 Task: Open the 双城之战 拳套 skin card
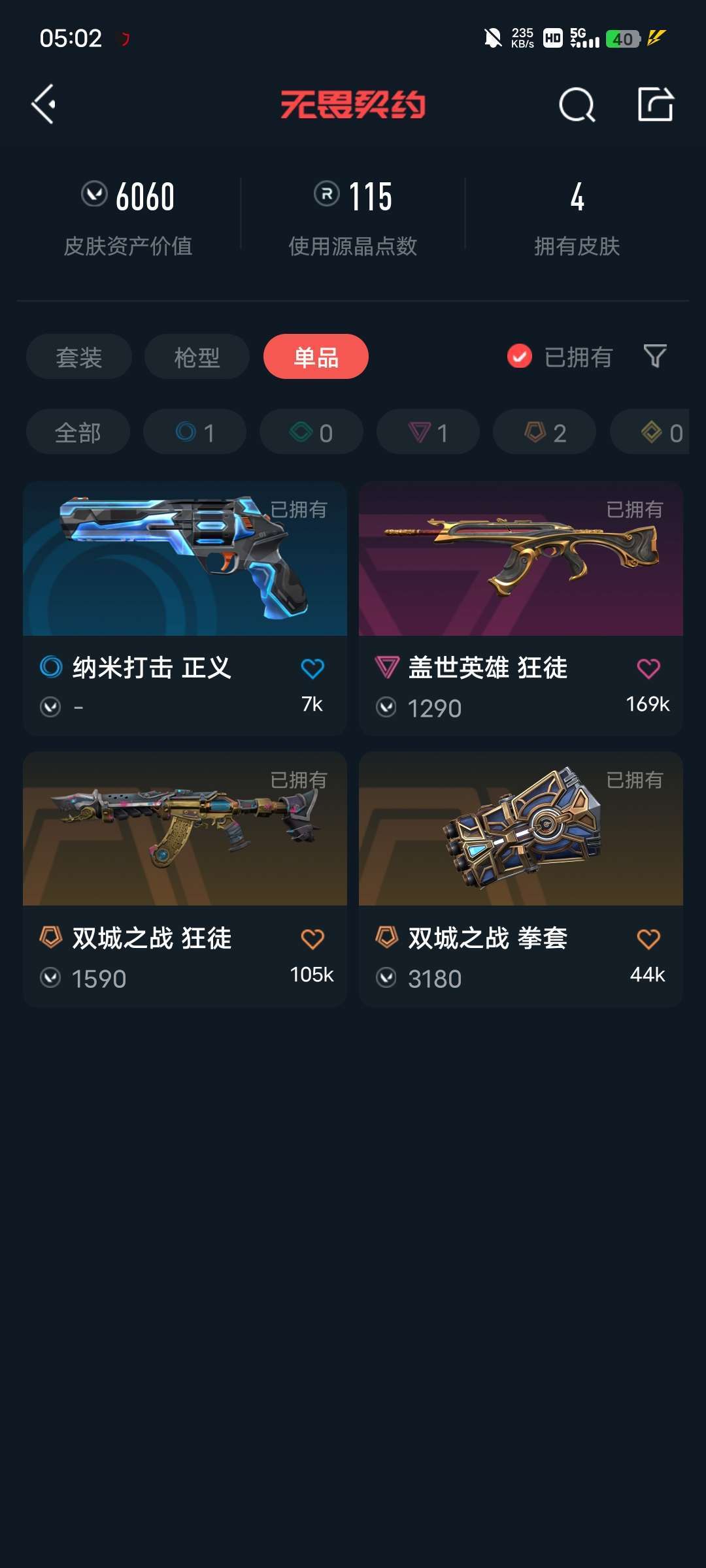coord(521,879)
